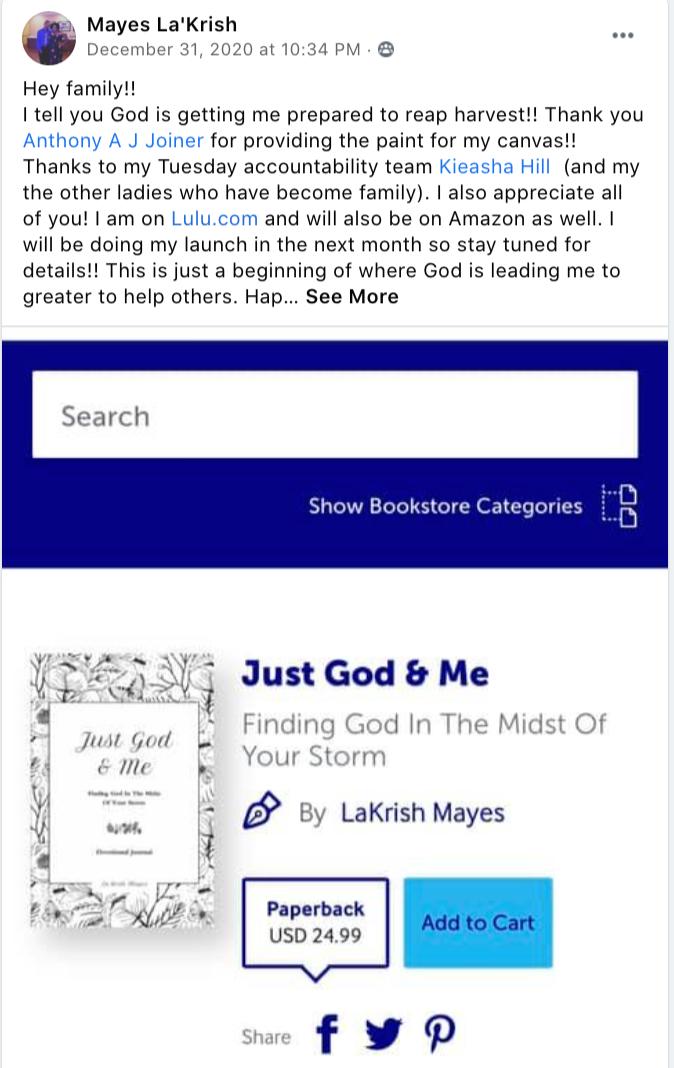Expand the post with See More

352,297
